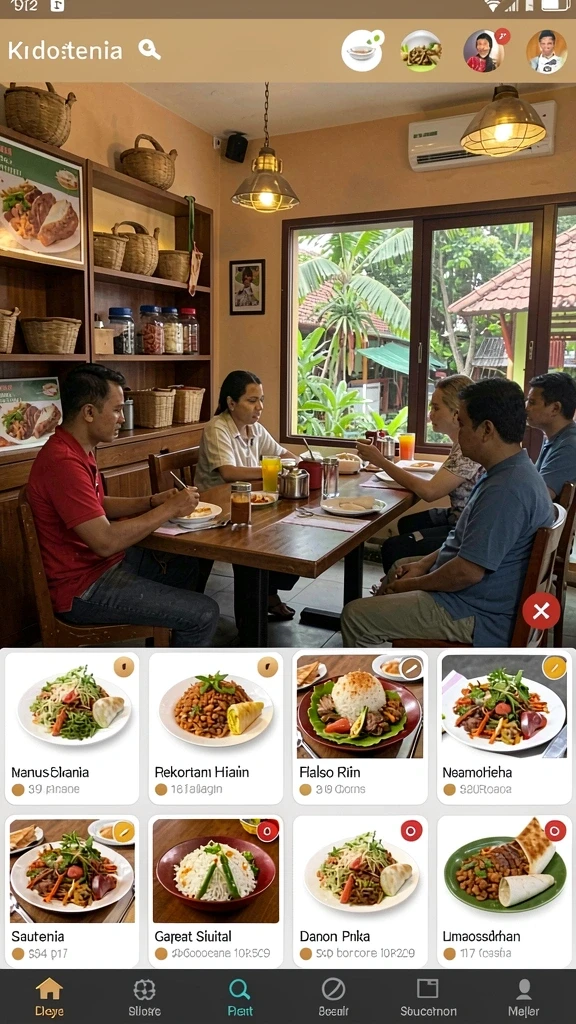
Task: Switch to the Cleye home tab
Action: pos(49,997)
